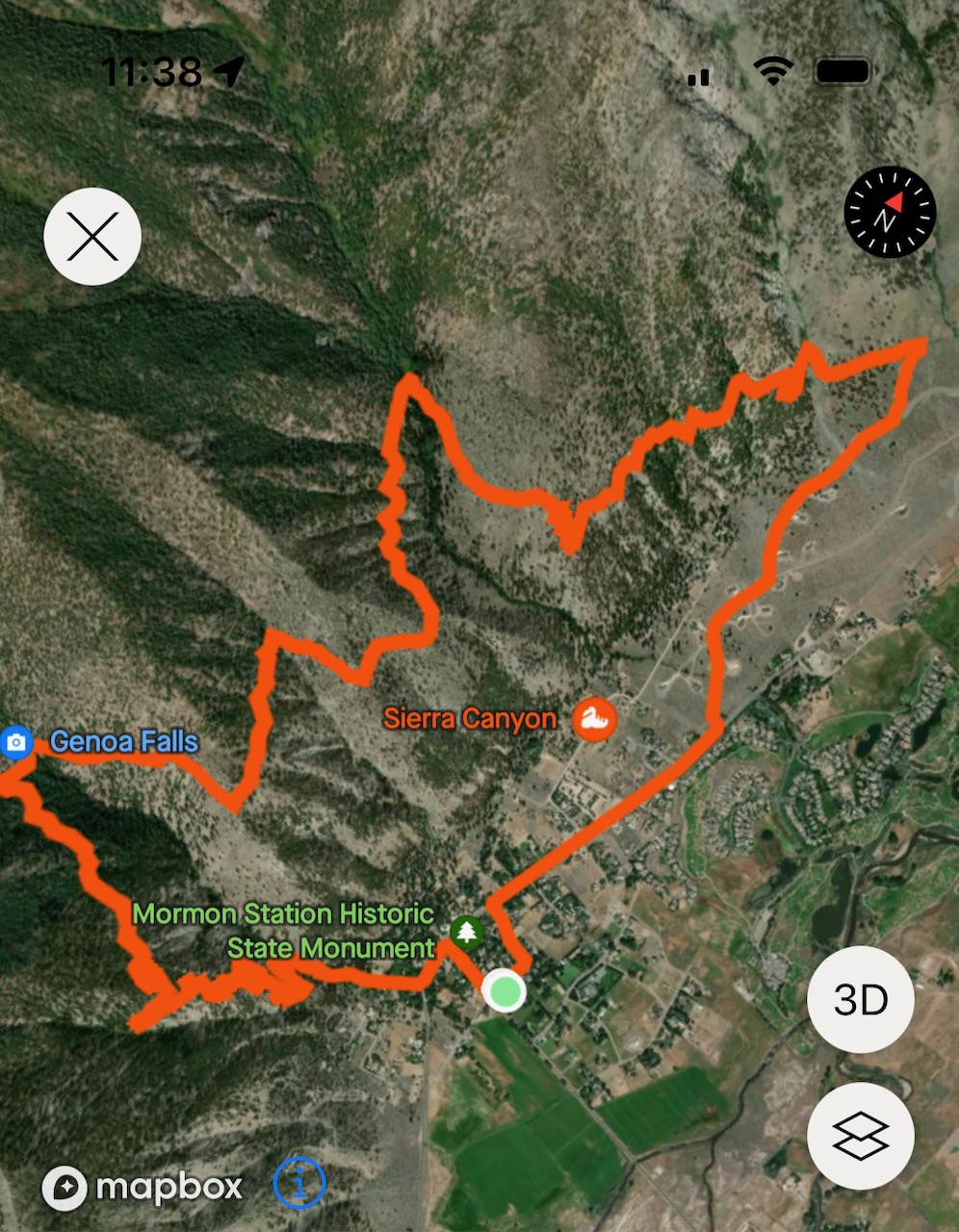Close the full-screen map view
This screenshot has width=959, height=1232.
click(92, 237)
